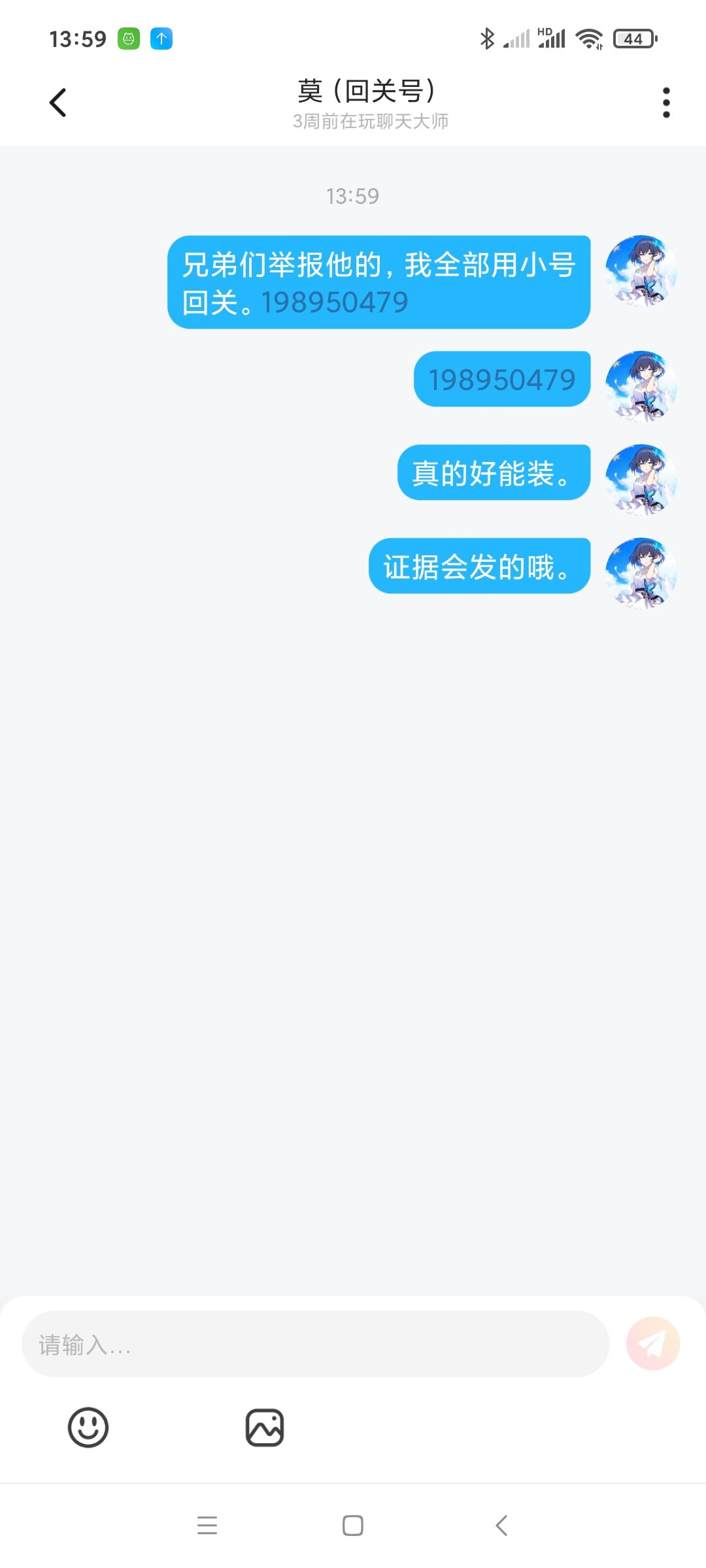
Task: Tap the system home button
Action: coord(353,1526)
